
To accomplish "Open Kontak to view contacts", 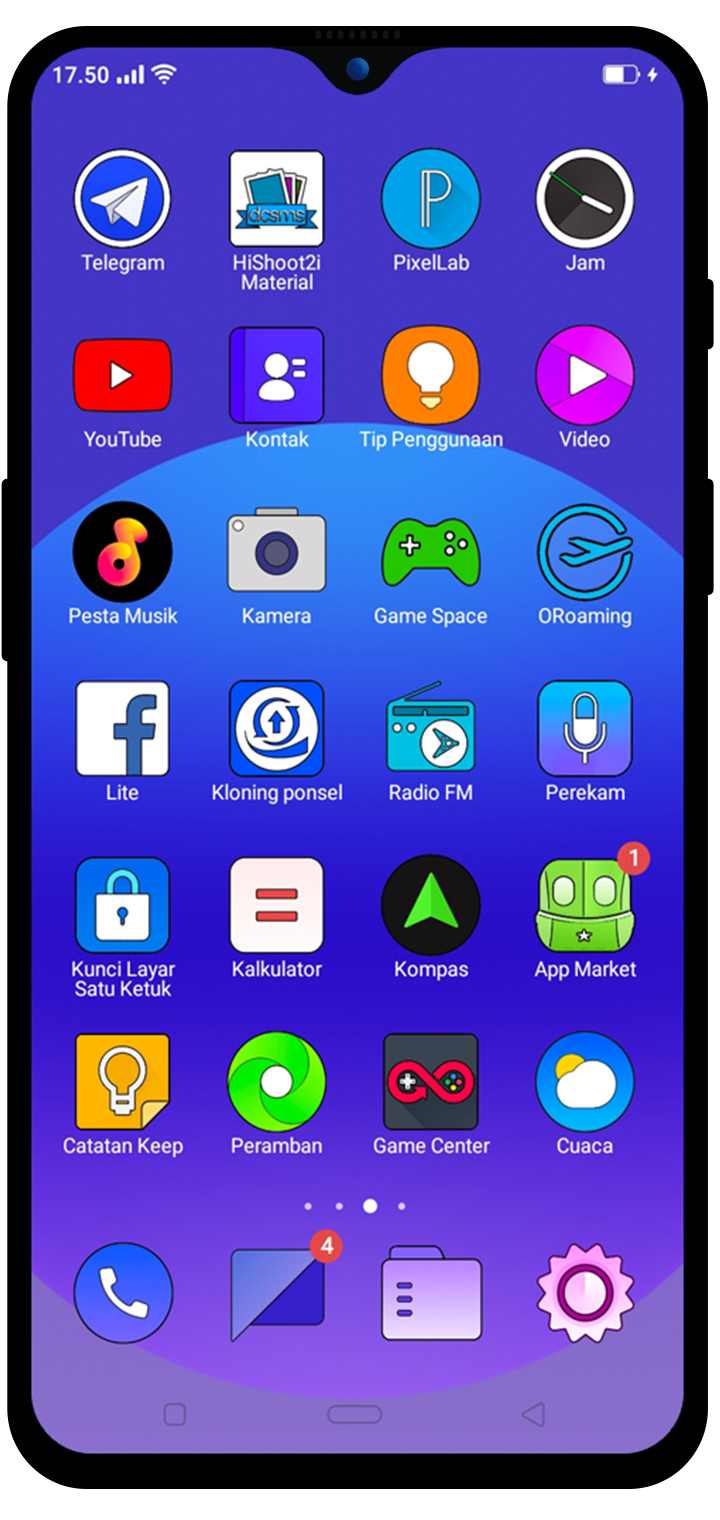I will (277, 375).
